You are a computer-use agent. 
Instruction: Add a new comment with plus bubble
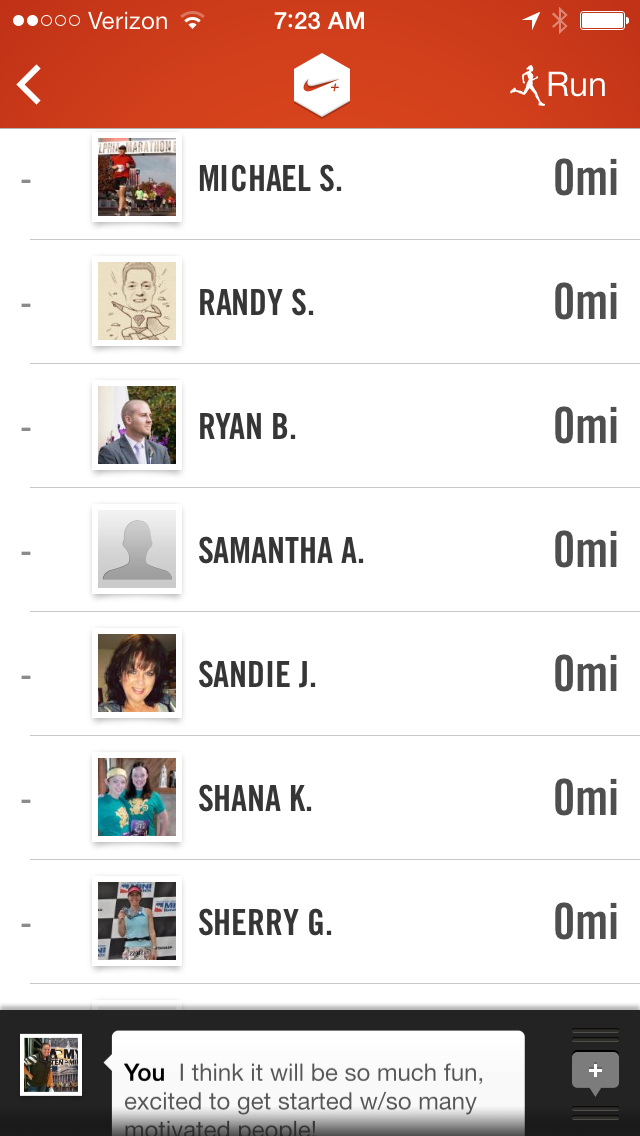pos(595,1072)
